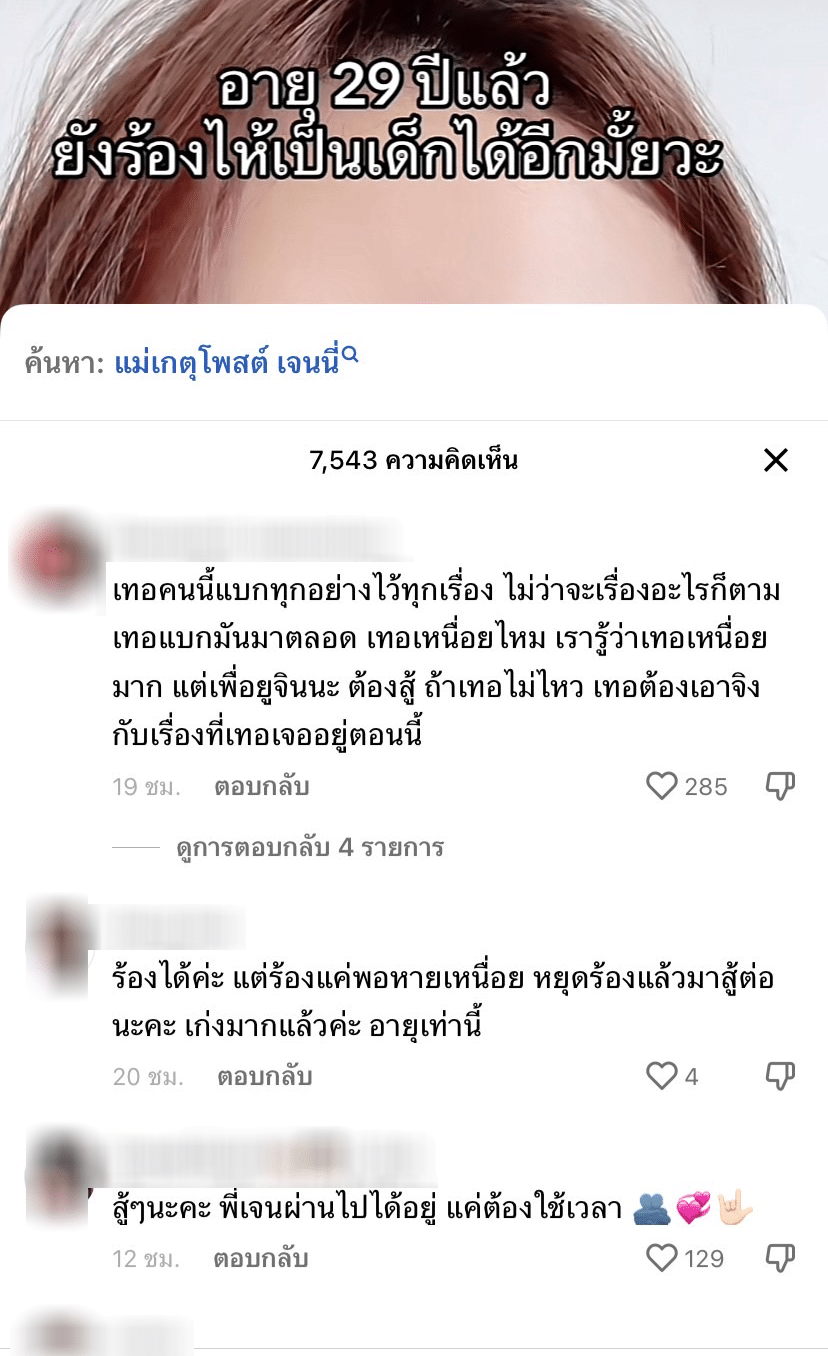Like the comment with 285 likes
The image size is (828, 1356).
point(662,787)
